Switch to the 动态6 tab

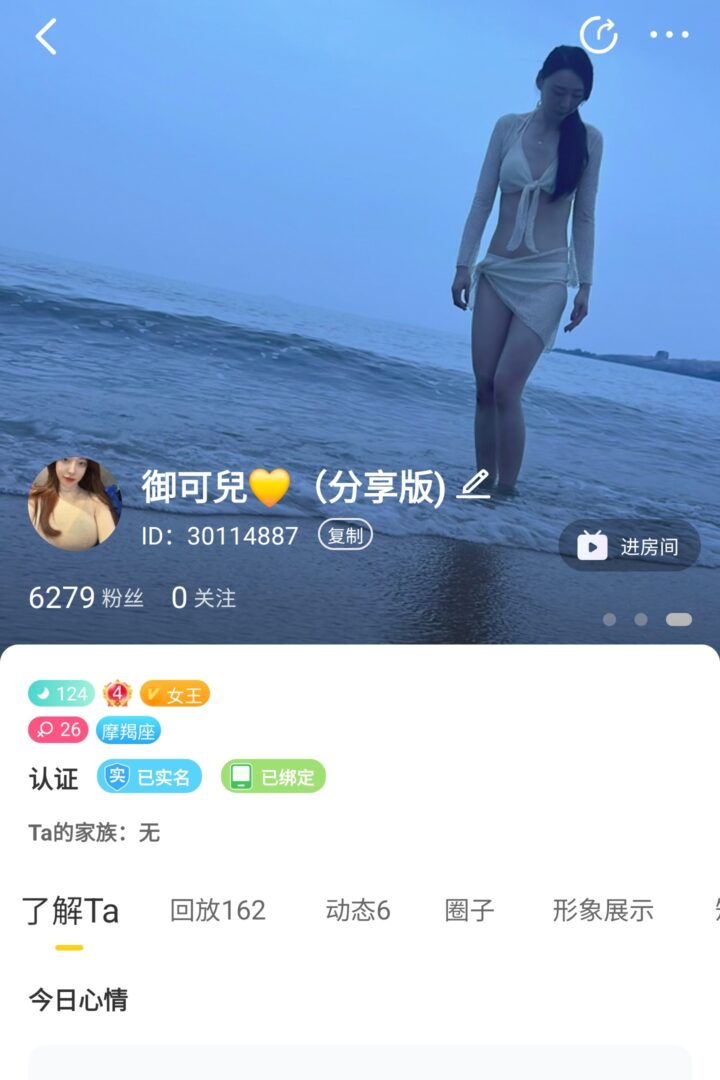(357, 910)
